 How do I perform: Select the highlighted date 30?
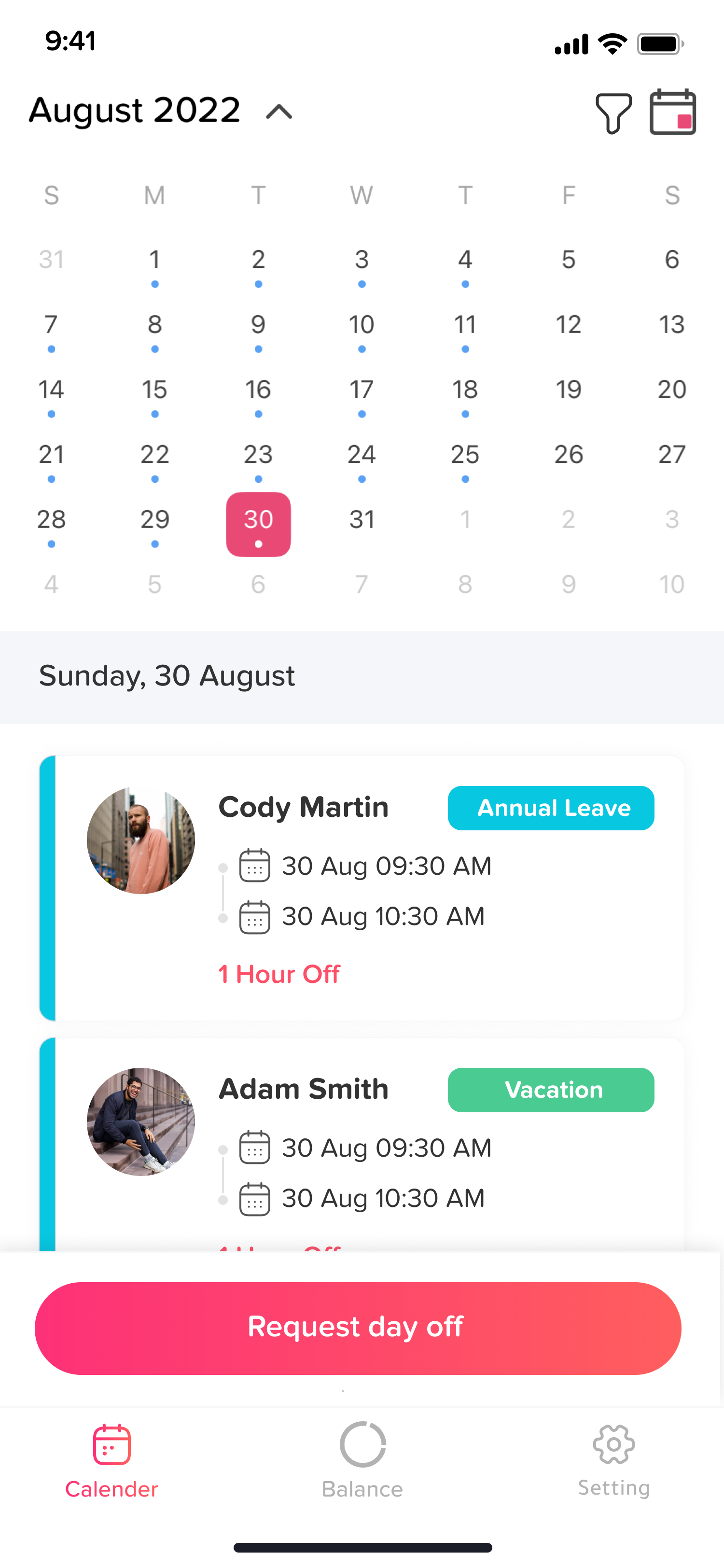258,523
